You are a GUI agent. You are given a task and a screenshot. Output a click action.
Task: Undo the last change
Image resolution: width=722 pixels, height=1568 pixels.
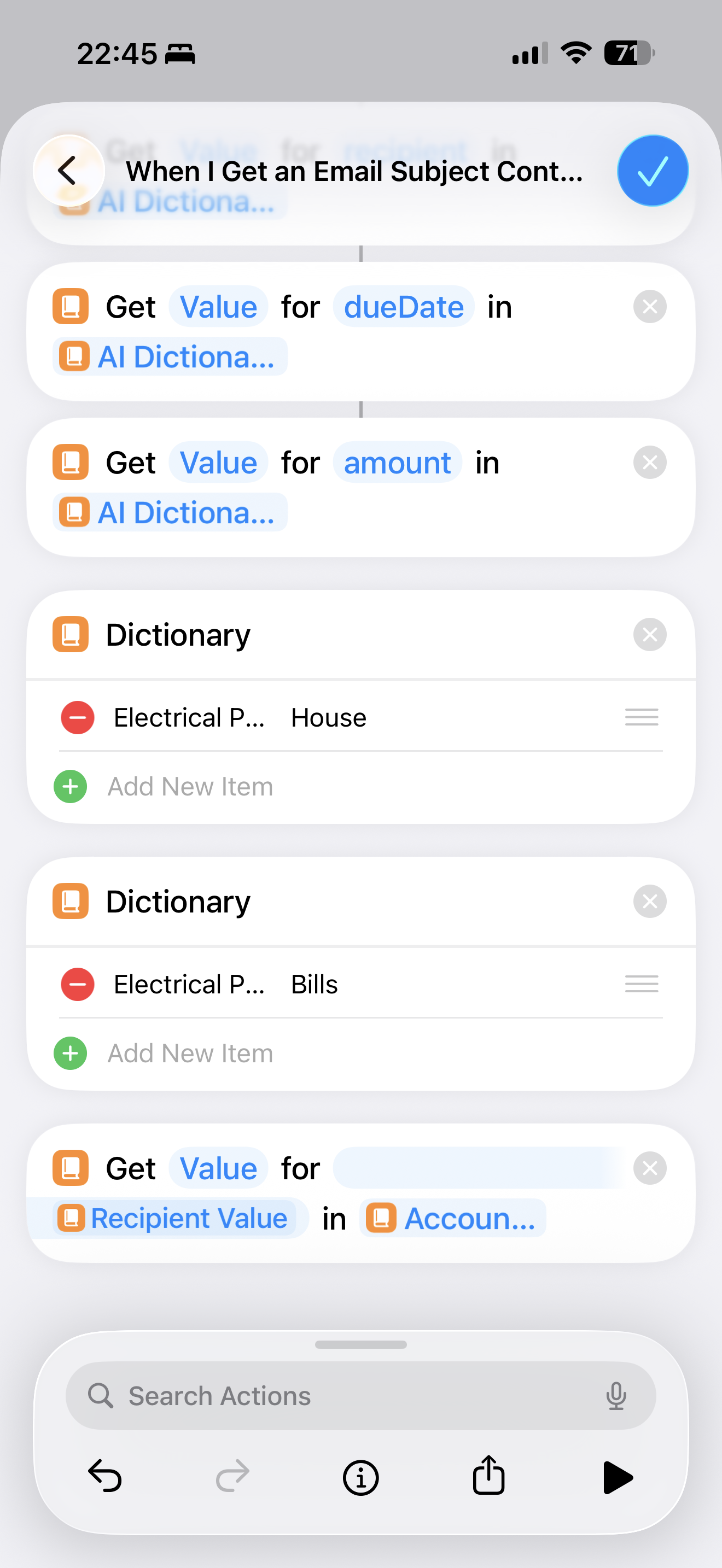point(104,1477)
